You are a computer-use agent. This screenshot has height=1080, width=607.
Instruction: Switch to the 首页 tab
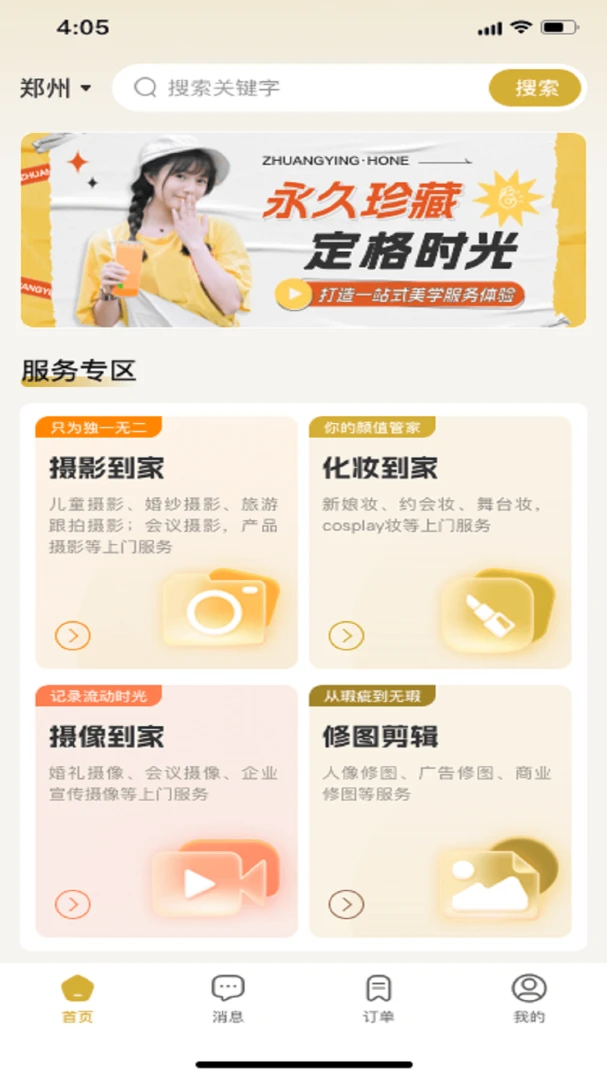(77, 999)
